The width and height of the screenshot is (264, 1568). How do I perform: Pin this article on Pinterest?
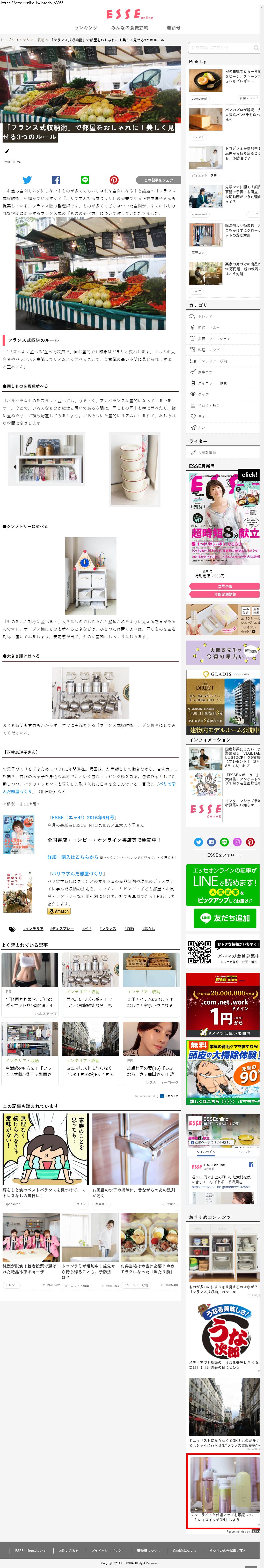pyautogui.click(x=114, y=180)
